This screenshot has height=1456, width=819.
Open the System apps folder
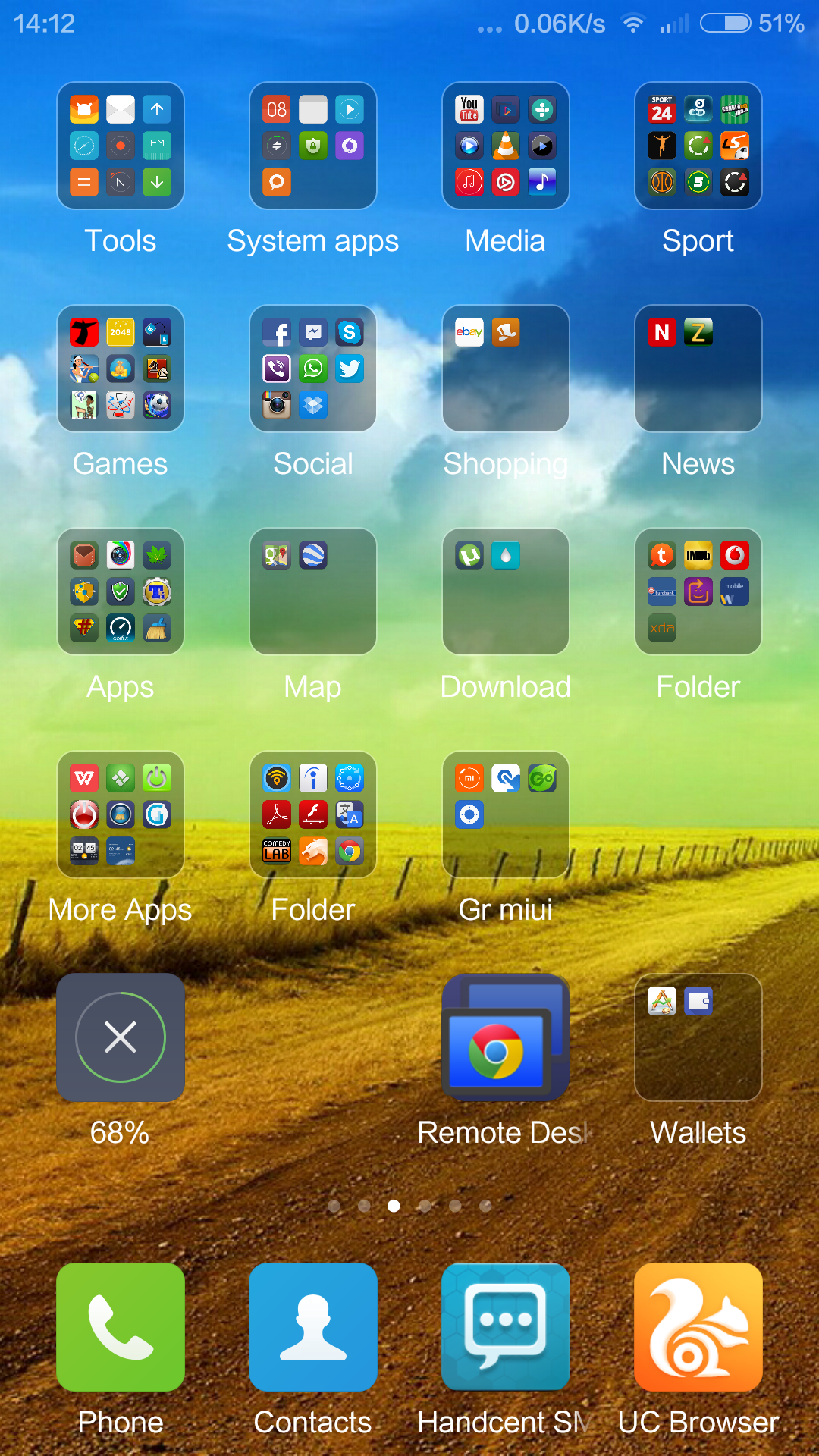(x=313, y=146)
